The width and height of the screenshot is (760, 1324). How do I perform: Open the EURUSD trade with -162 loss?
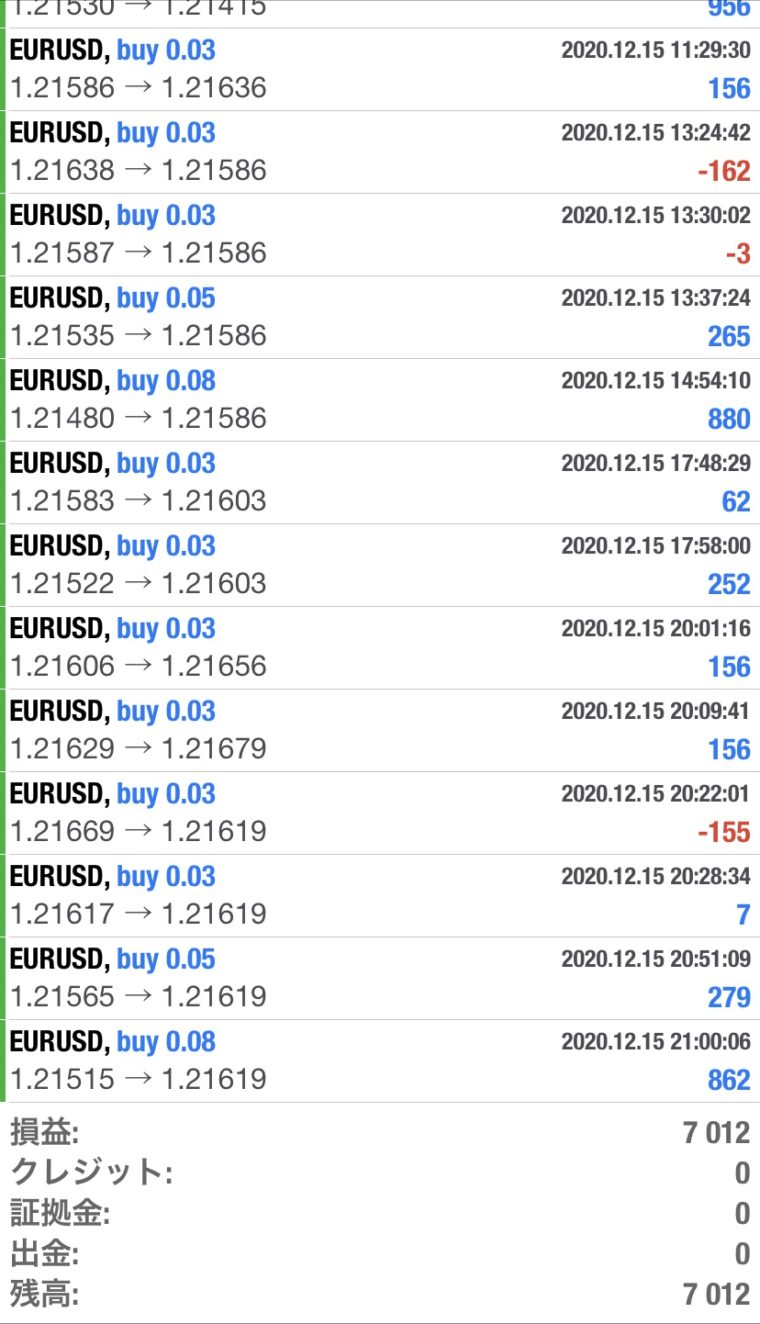tap(380, 152)
